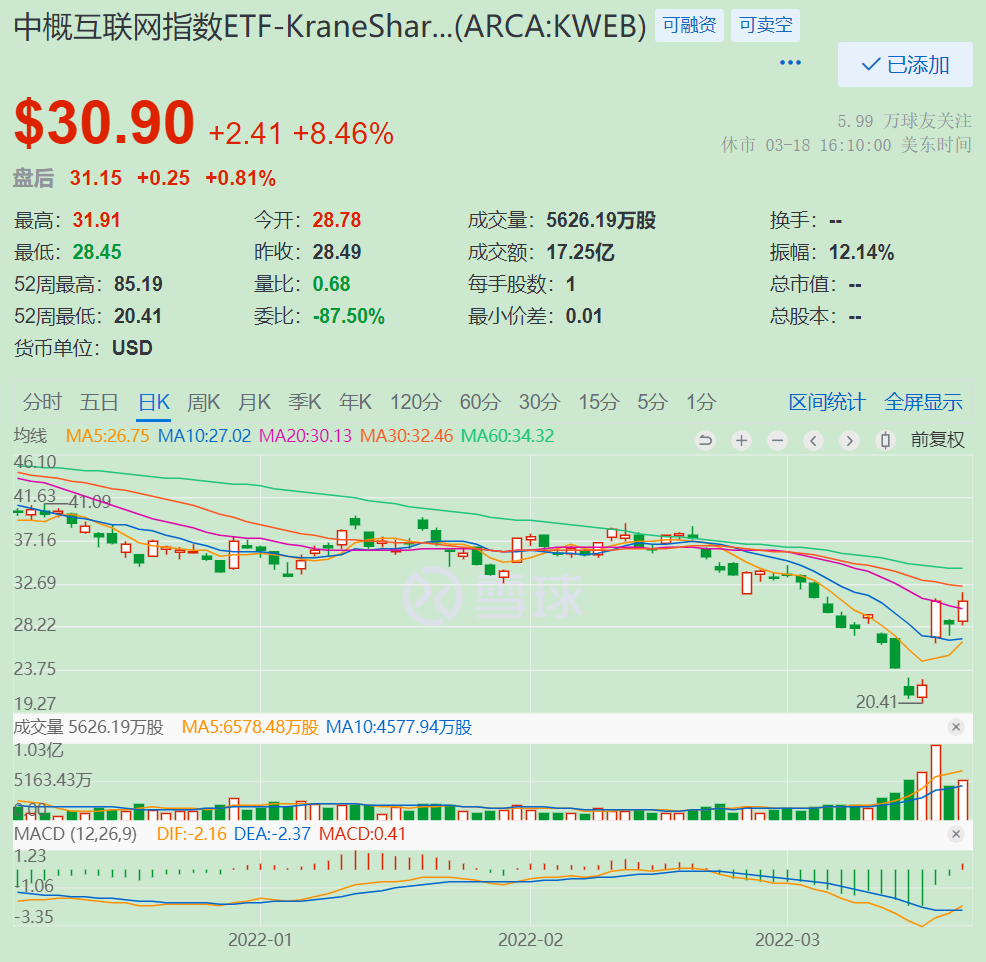Open the 前复权 adjustment dropdown
The height and width of the screenshot is (962, 986).
[x=937, y=440]
